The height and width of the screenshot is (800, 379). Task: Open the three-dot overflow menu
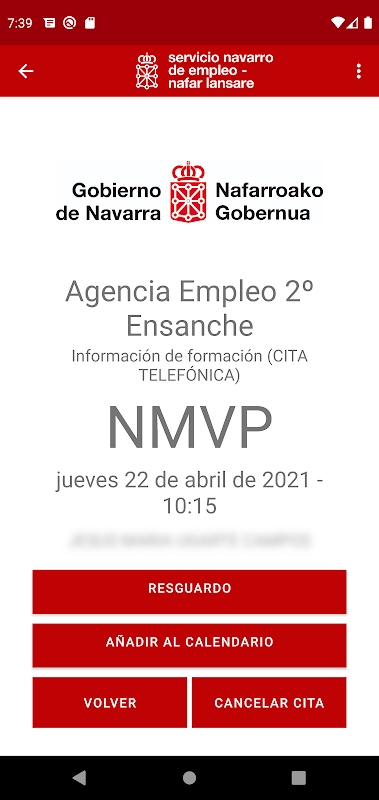359,71
